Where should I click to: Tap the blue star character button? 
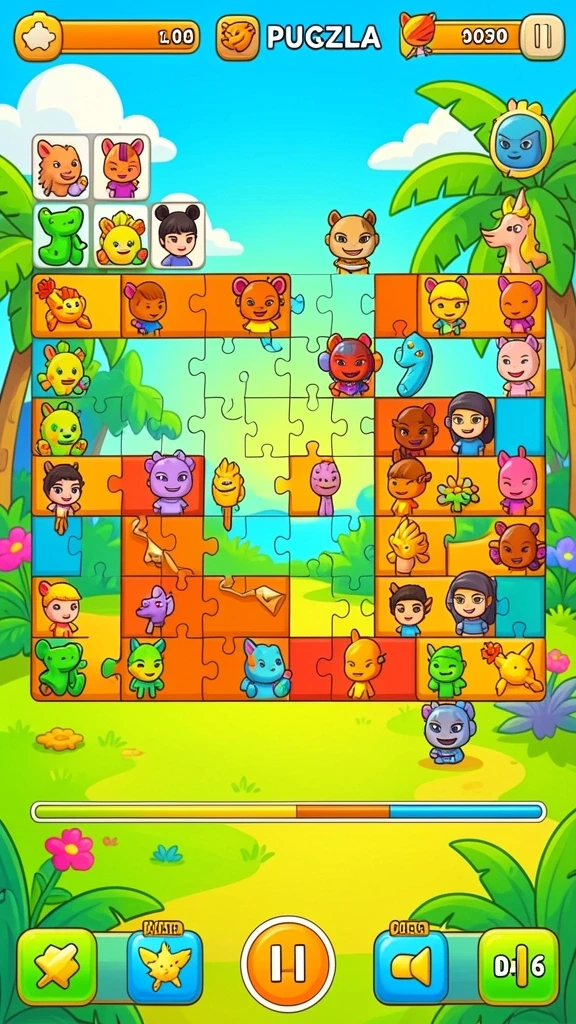point(165,967)
